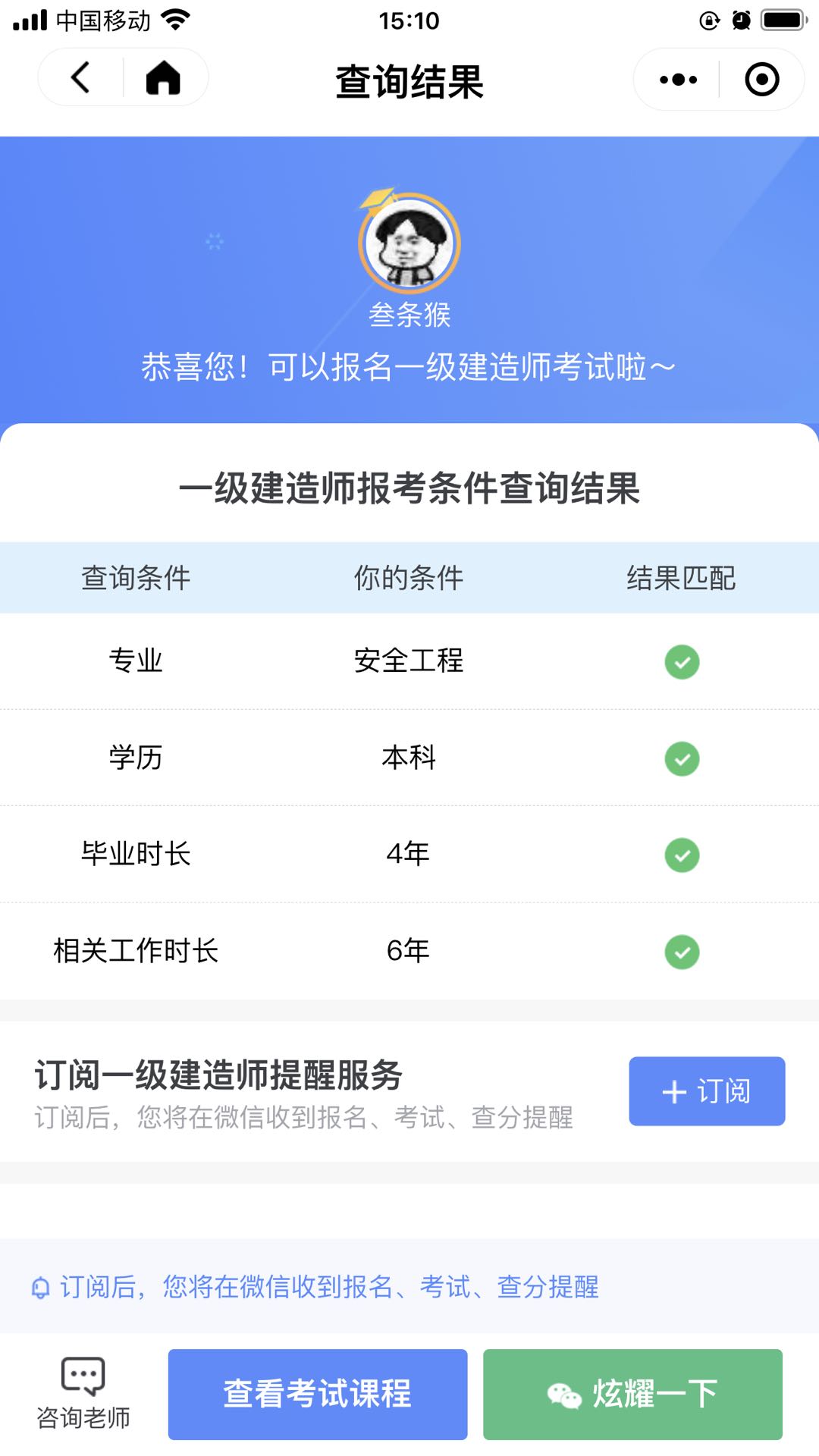Go back to the previous page
This screenshot has height=1456, width=819.
[80, 78]
